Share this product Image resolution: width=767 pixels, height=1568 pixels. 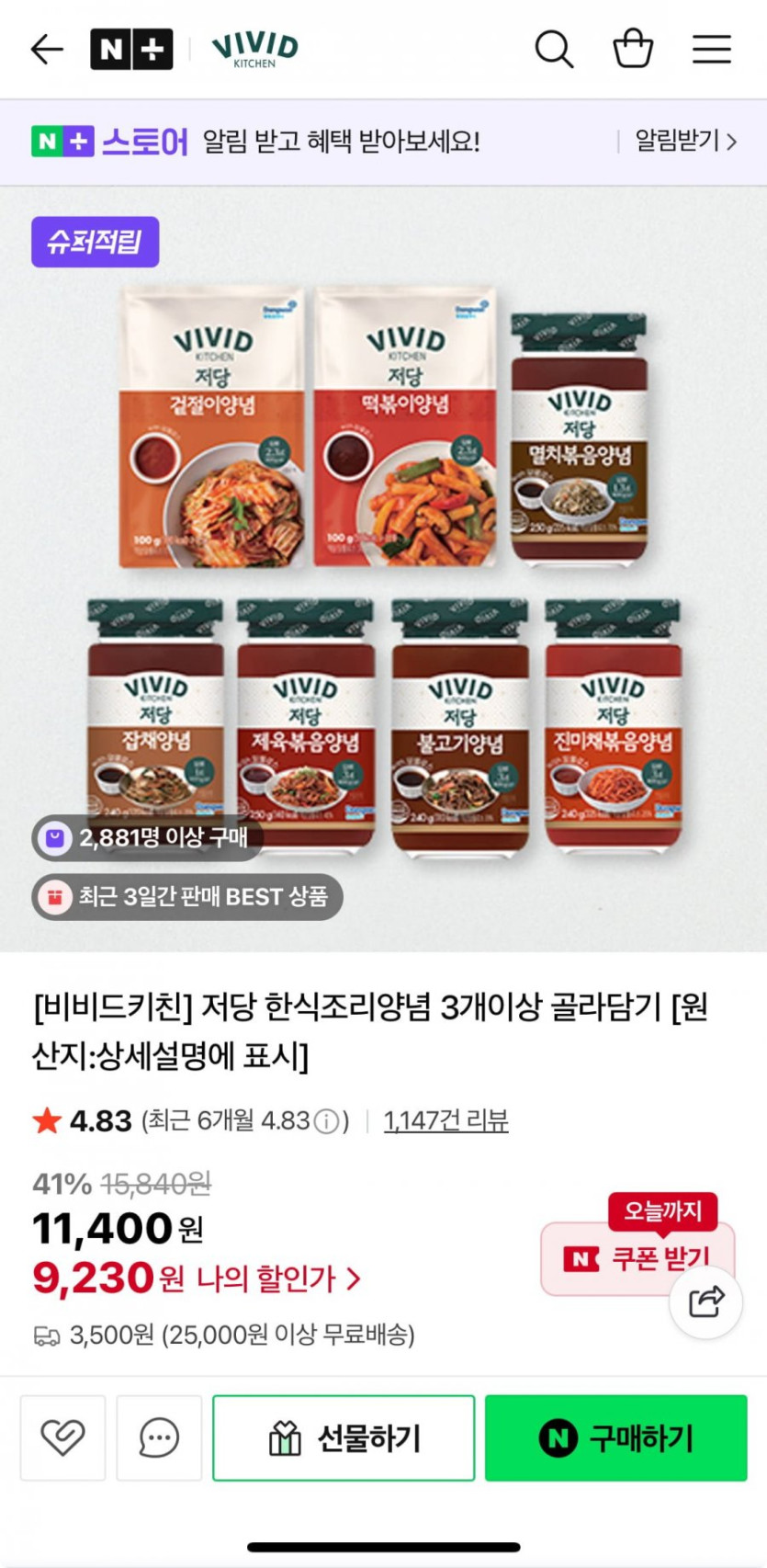coord(705,1301)
